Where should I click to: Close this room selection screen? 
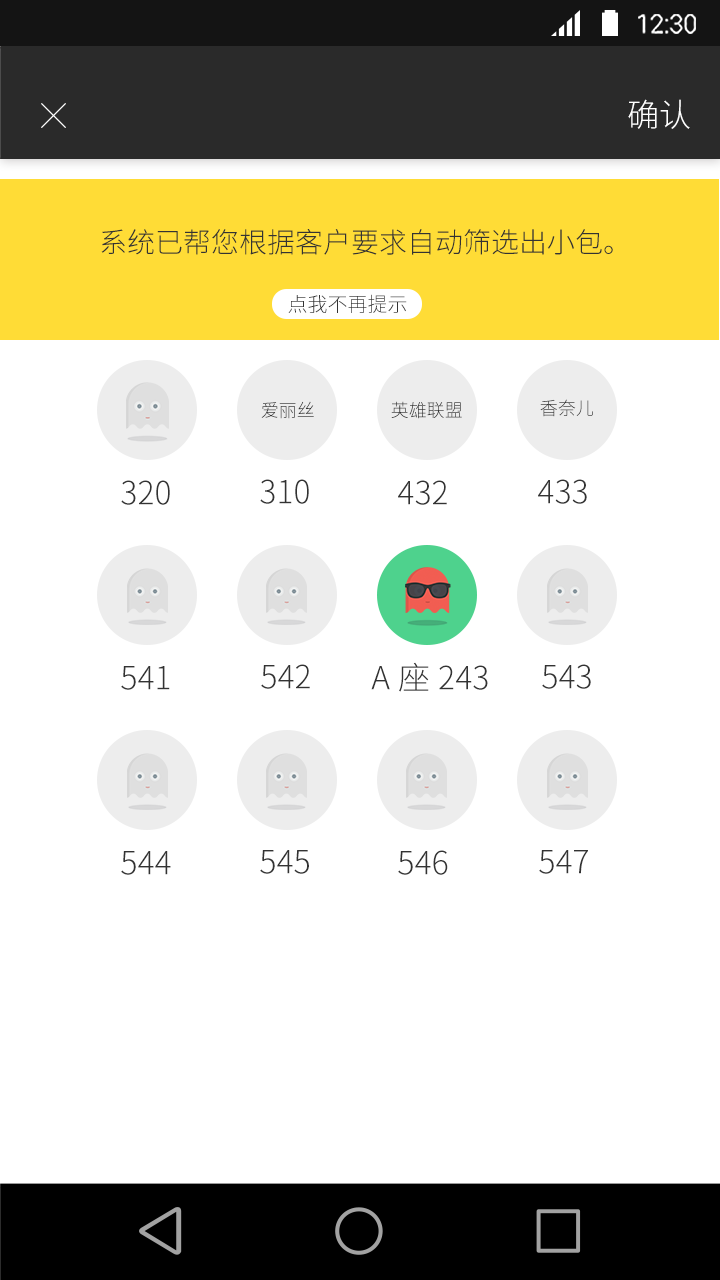[x=53, y=116]
